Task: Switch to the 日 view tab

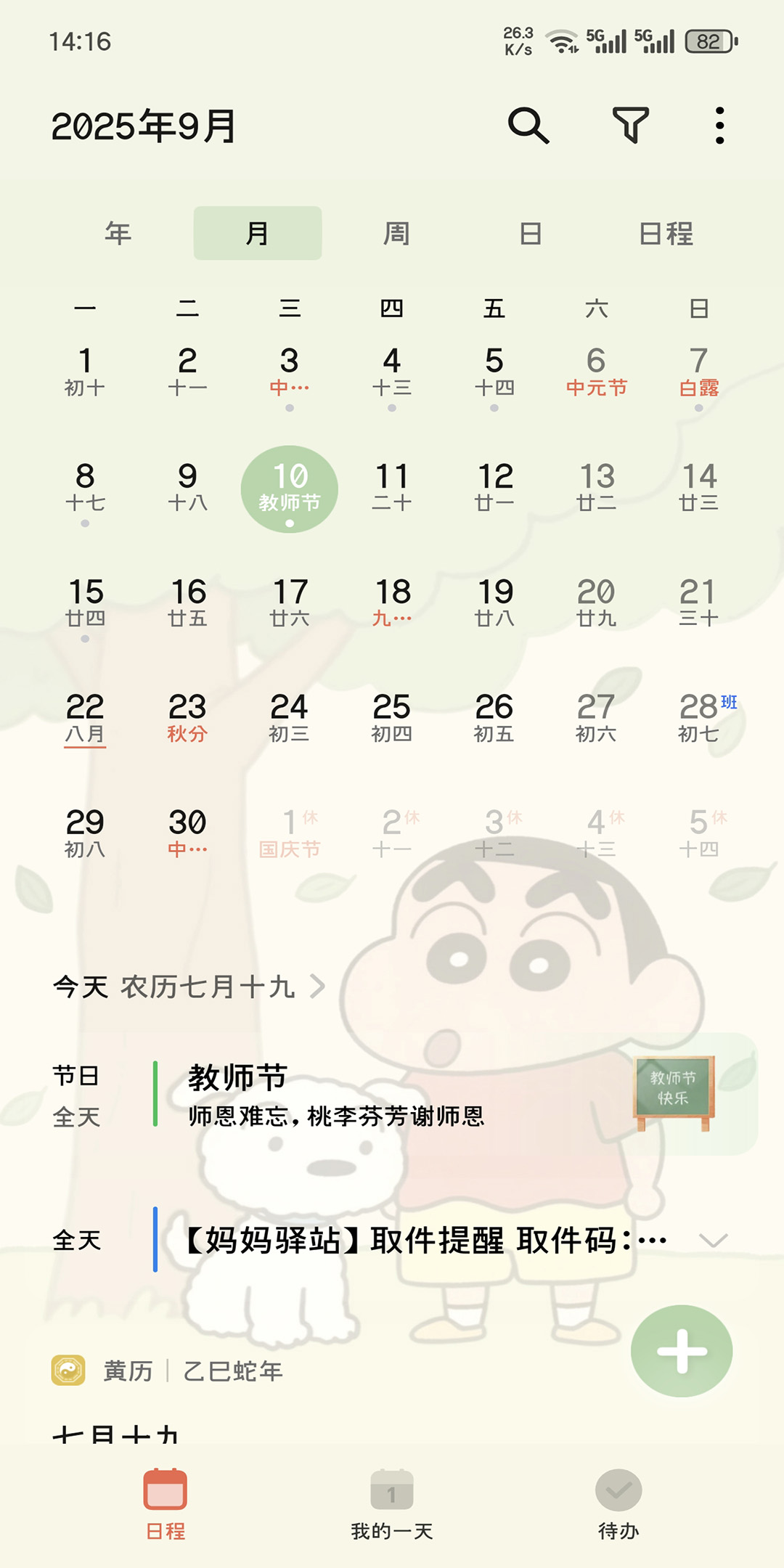Action: coord(531,233)
